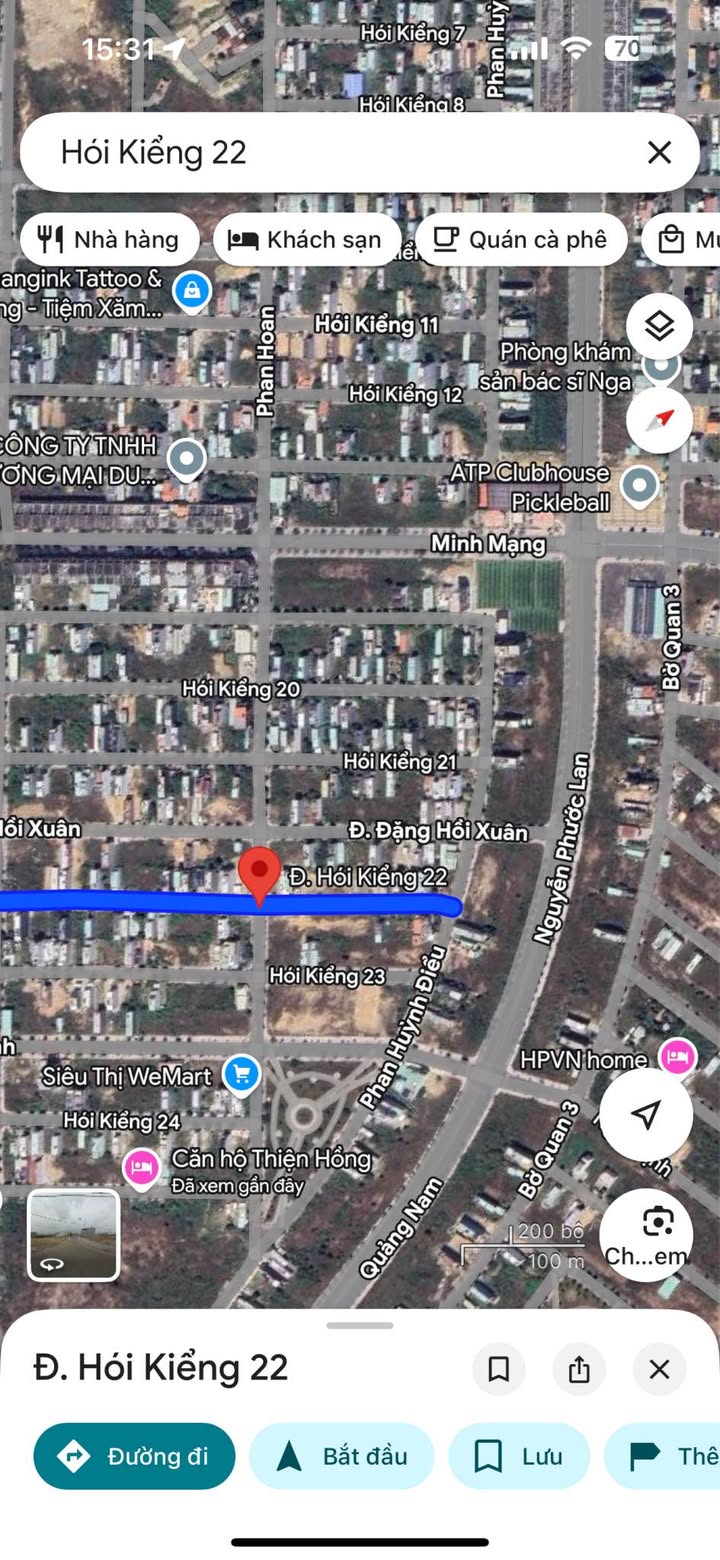
Task: Close the Đ. Hói Kiểng 22 panel
Action: coord(659,1369)
